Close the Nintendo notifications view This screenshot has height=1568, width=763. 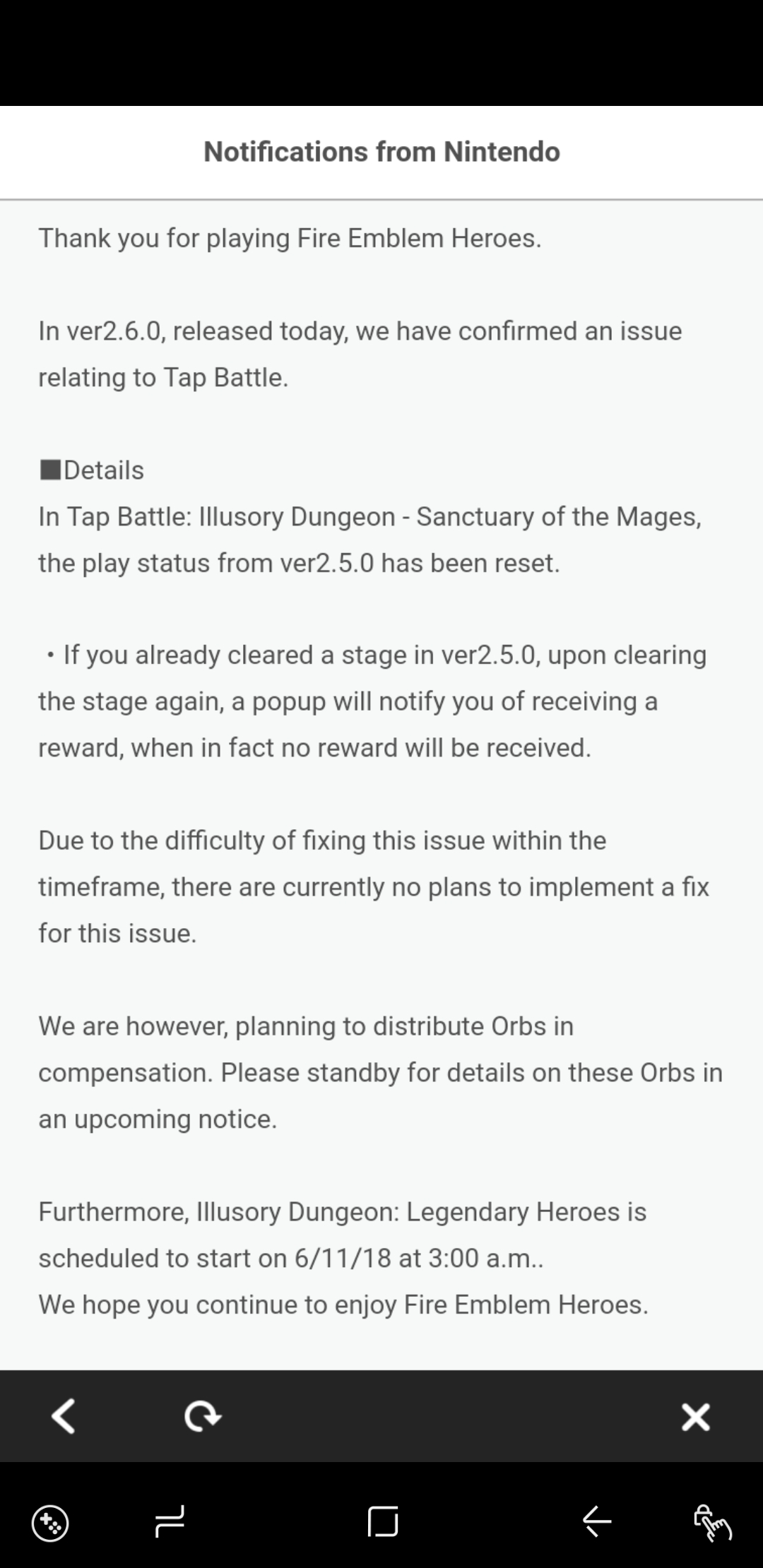click(x=695, y=1417)
